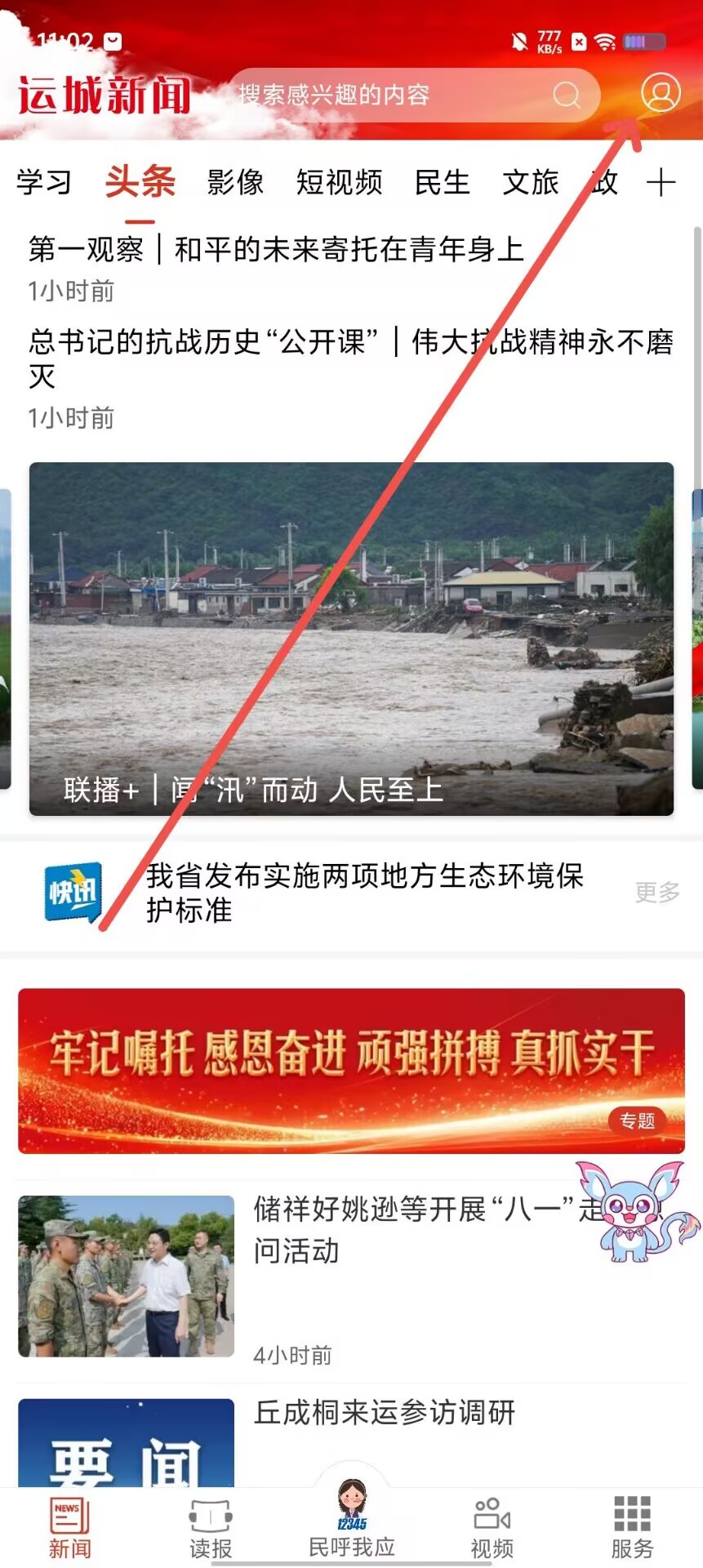703x1568 pixels.
Task: Switch to the 影像 tab
Action: tap(235, 182)
